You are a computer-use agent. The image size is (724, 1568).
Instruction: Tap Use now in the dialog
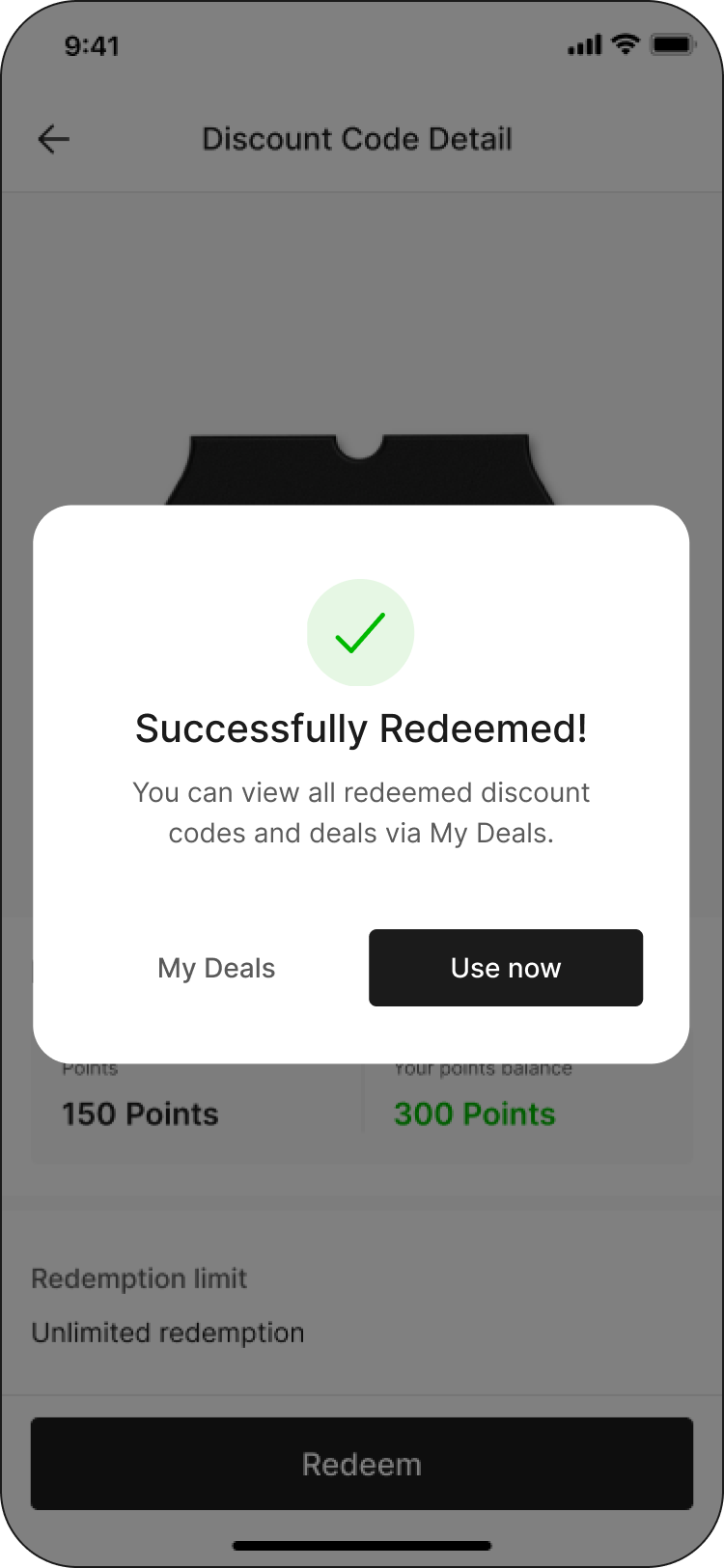[505, 968]
